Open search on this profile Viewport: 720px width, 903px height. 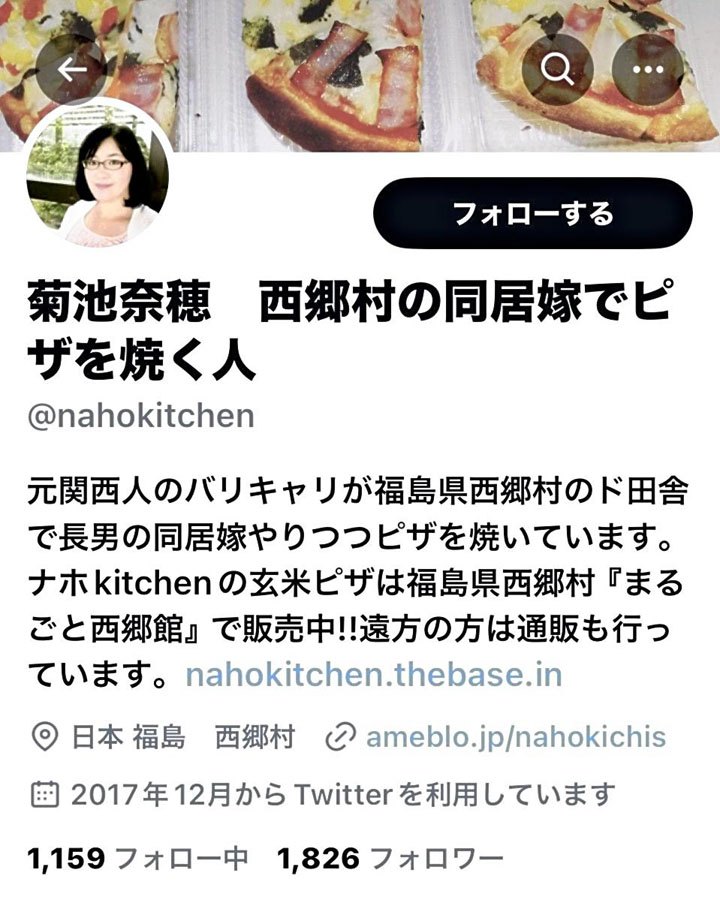pyautogui.click(x=557, y=68)
